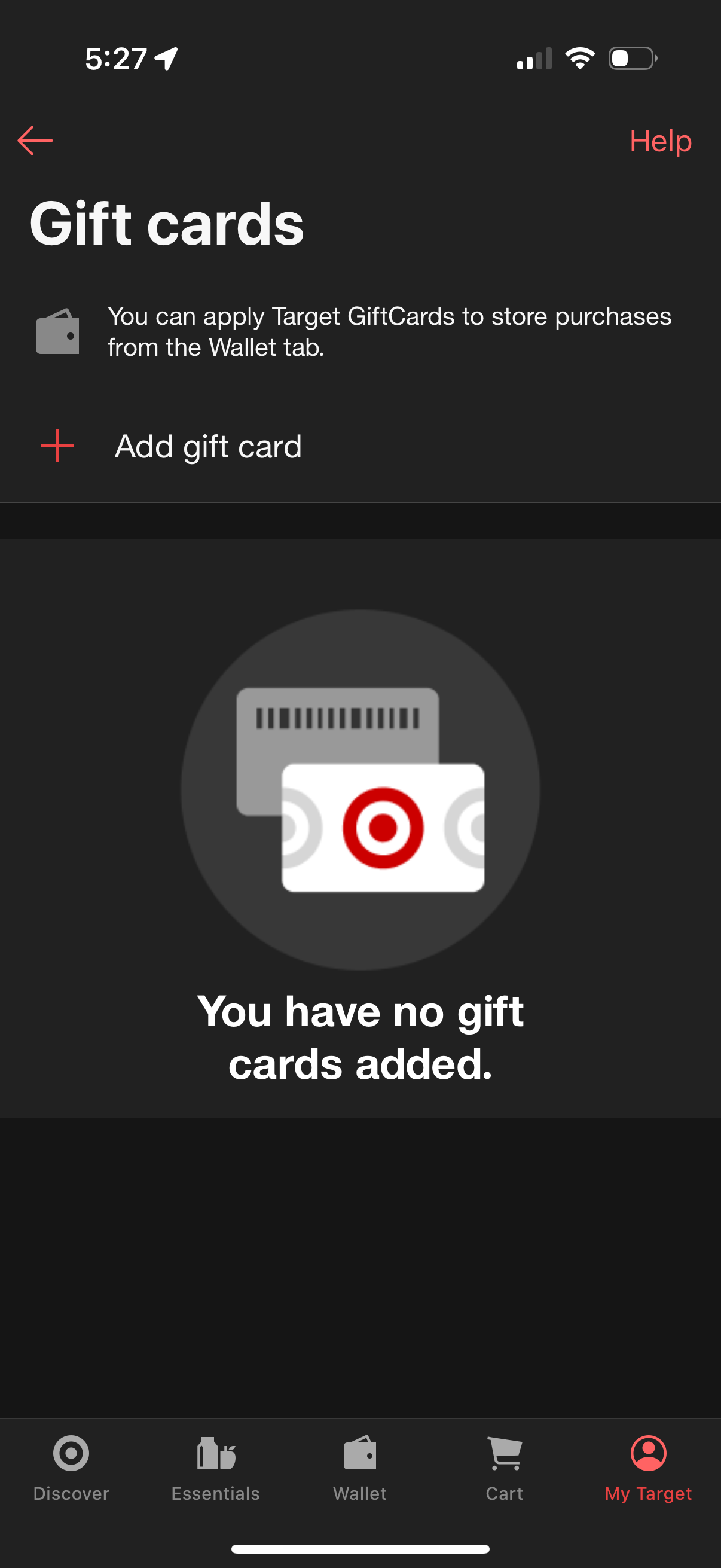Viewport: 721px width, 1568px height.
Task: Tap the battery indicator in the status bar
Action: [x=631, y=59]
